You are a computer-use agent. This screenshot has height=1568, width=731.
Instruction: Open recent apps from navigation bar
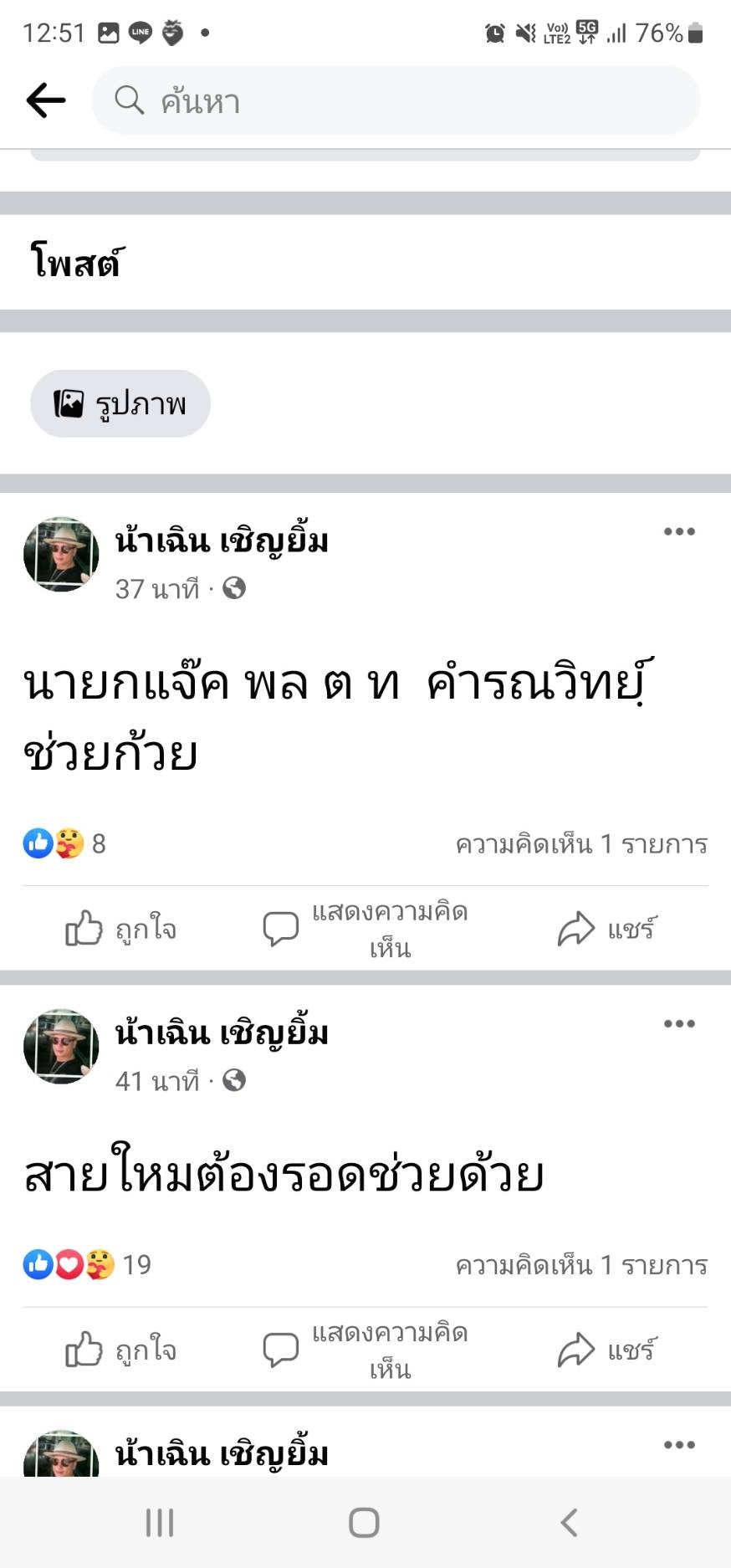pyautogui.click(x=160, y=1523)
